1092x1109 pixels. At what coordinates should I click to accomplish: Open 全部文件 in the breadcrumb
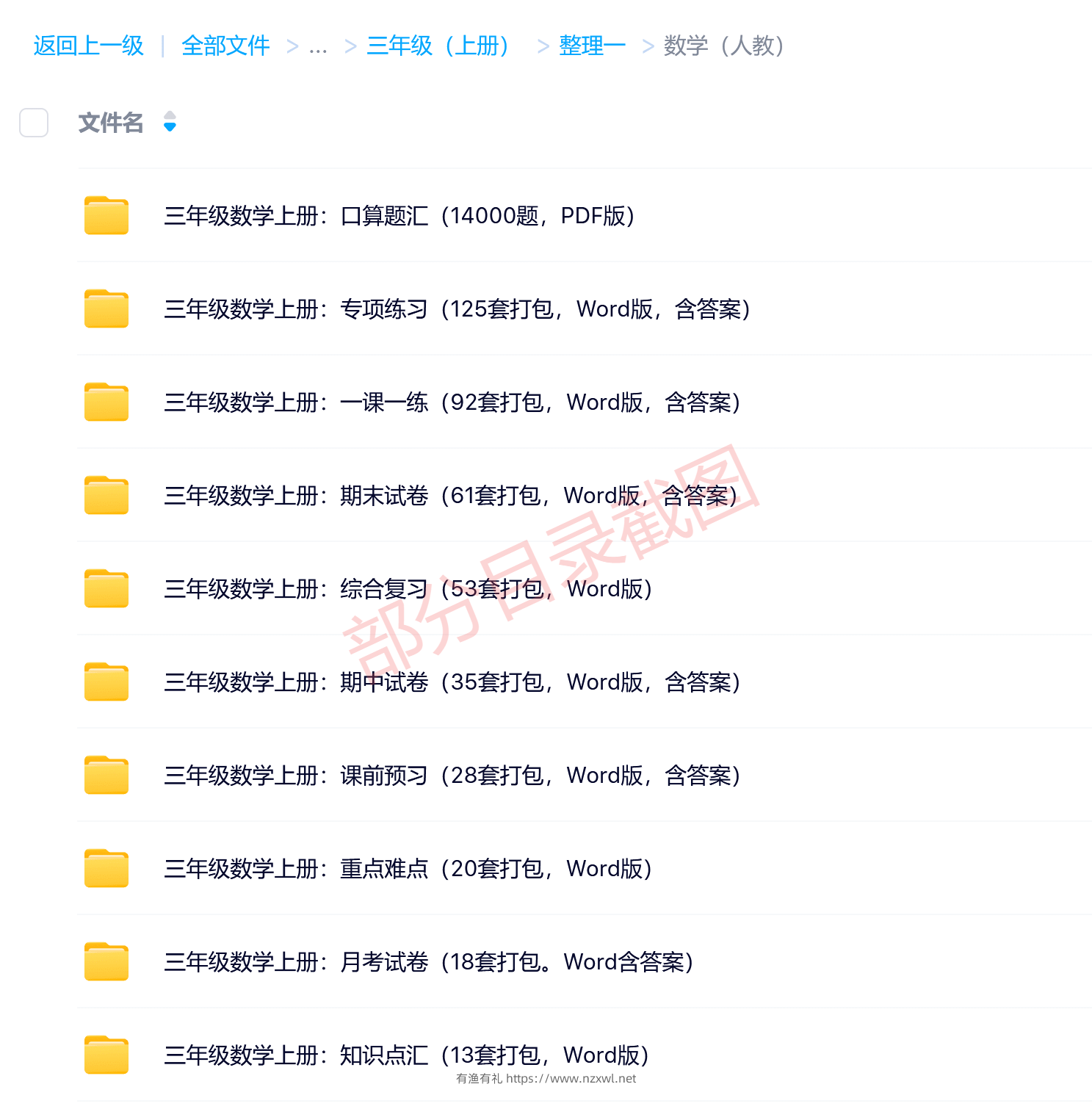pos(225,46)
